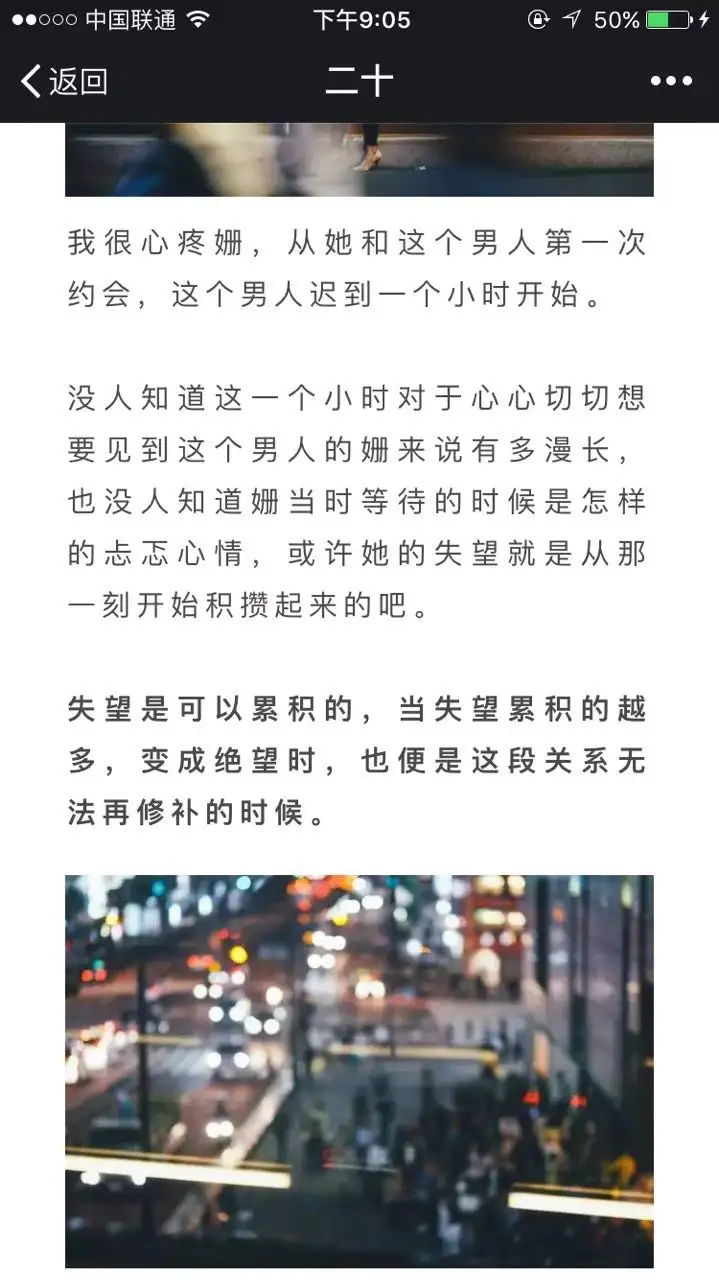Open the blurred city night photo

(359, 1071)
